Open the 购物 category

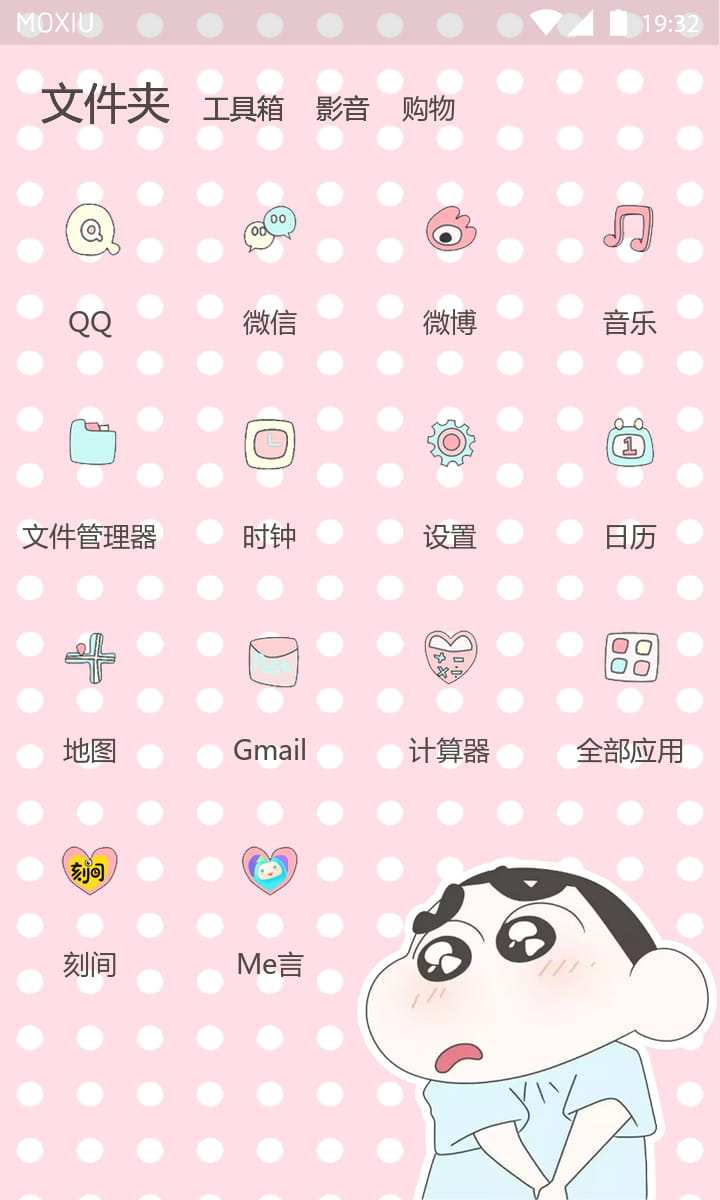point(429,108)
